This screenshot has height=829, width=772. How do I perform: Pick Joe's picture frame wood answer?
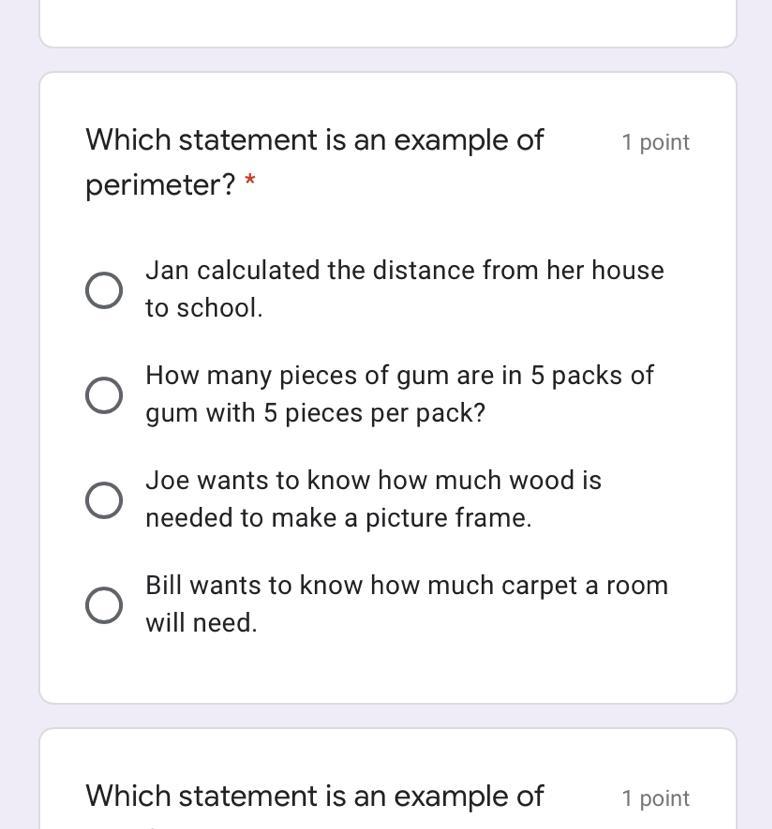104,500
